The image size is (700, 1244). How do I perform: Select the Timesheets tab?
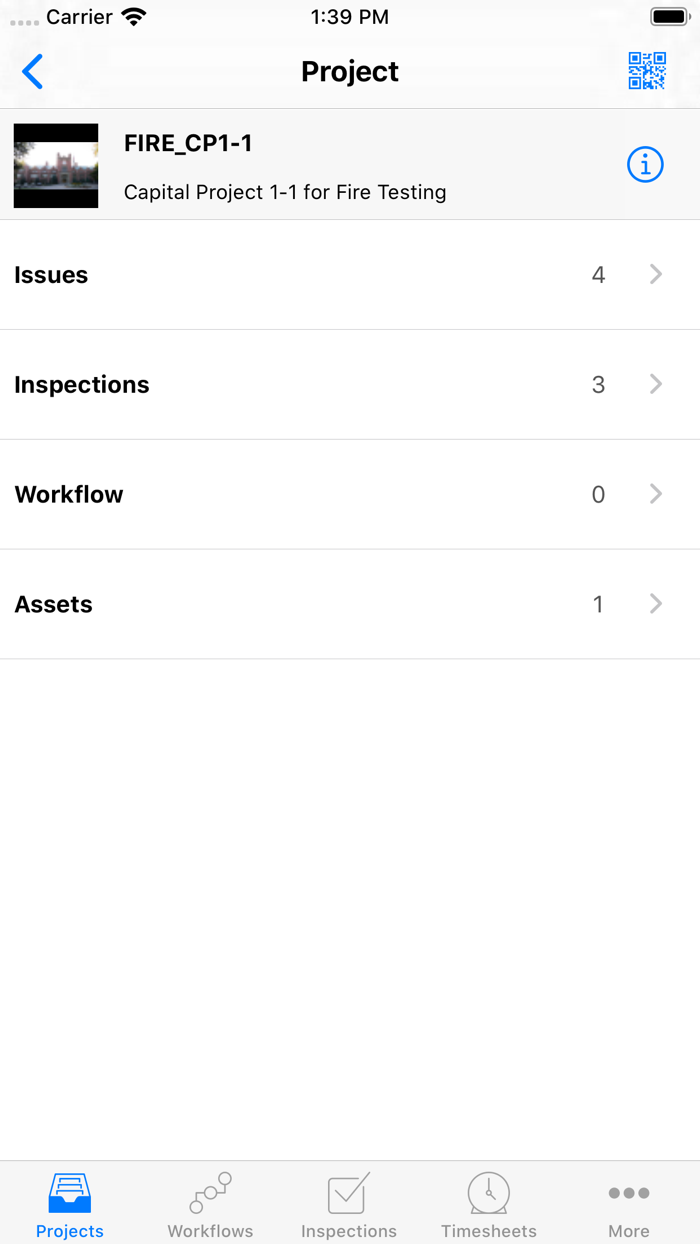coord(489,1204)
